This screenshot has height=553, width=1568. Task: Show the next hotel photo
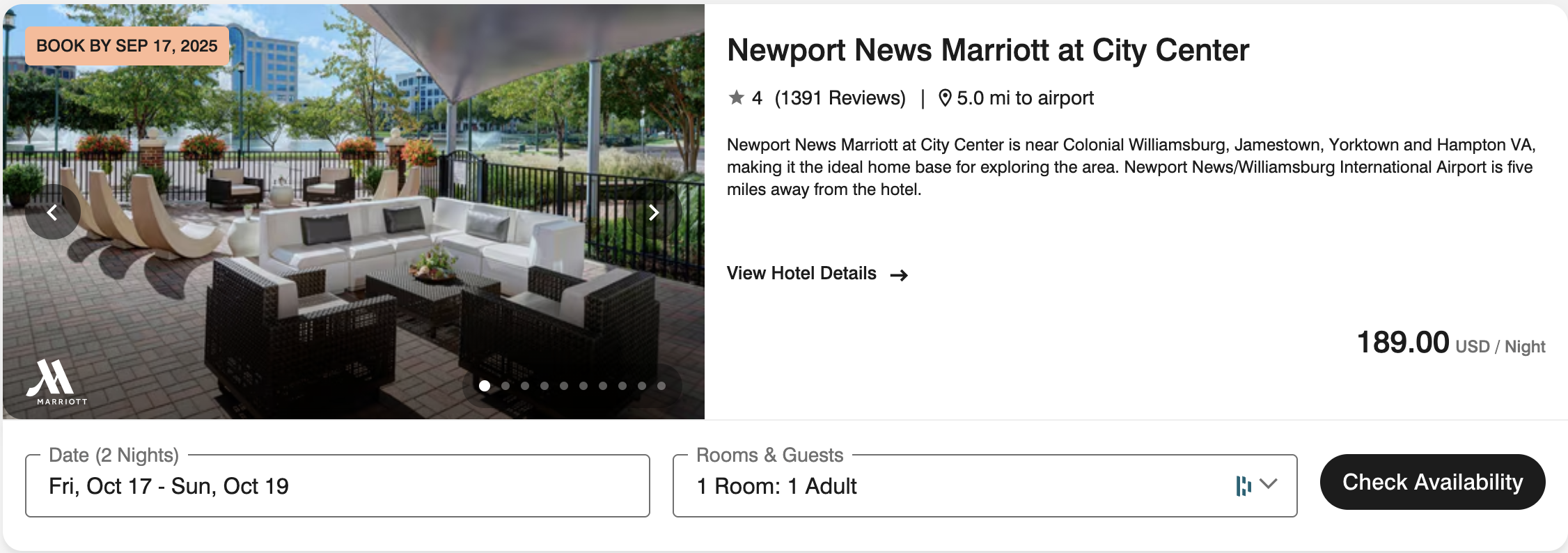pos(653,212)
